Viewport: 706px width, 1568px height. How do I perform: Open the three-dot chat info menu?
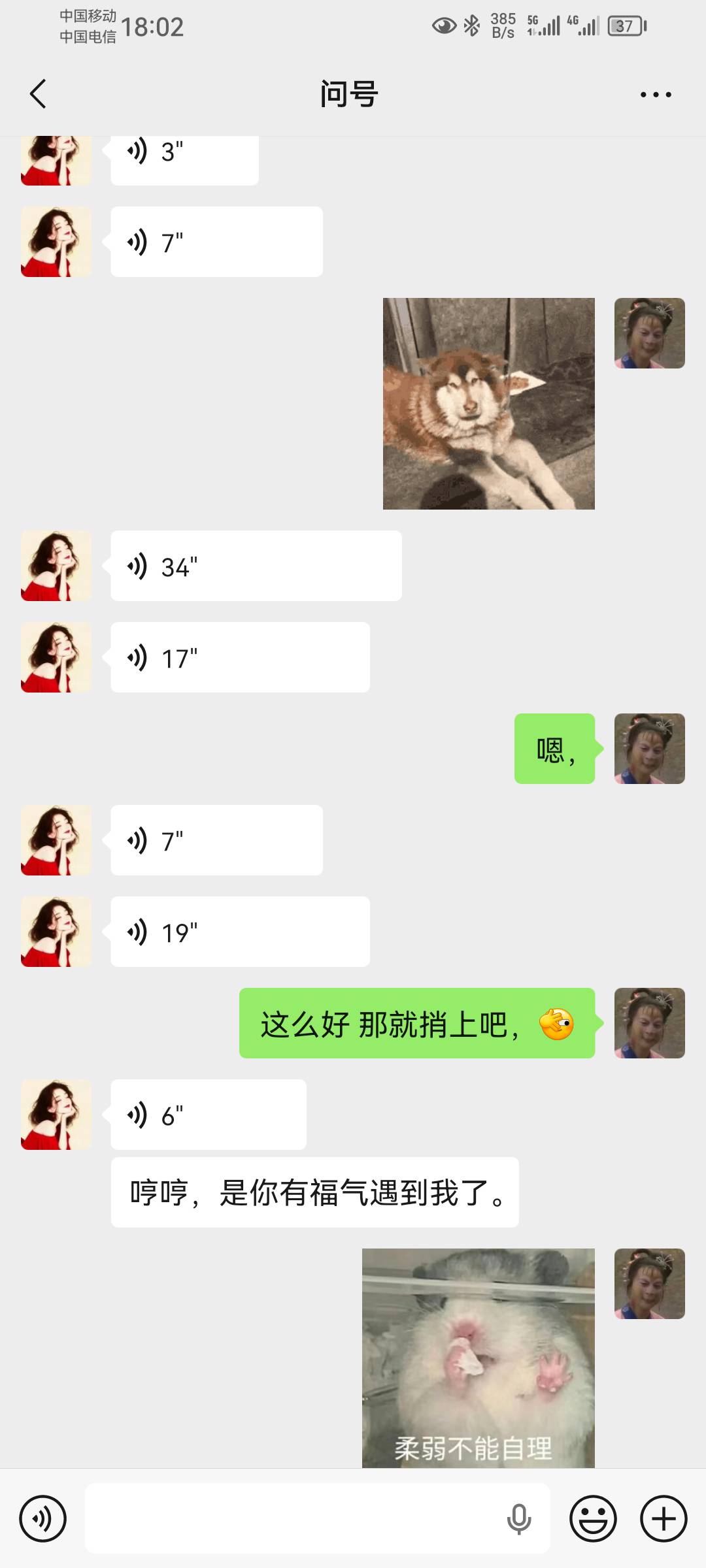[656, 95]
